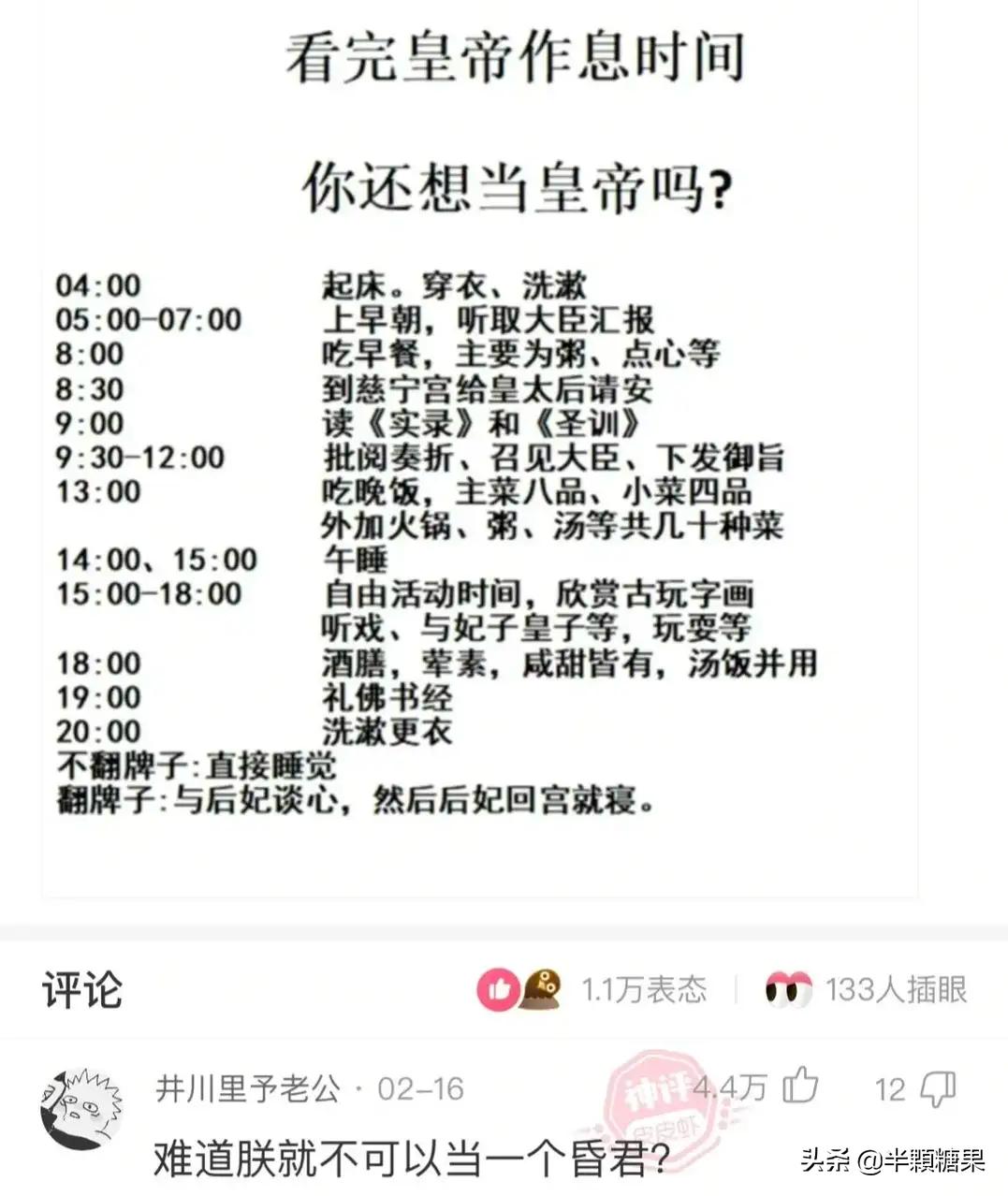Click the 4.4万 like count

pos(736,1087)
